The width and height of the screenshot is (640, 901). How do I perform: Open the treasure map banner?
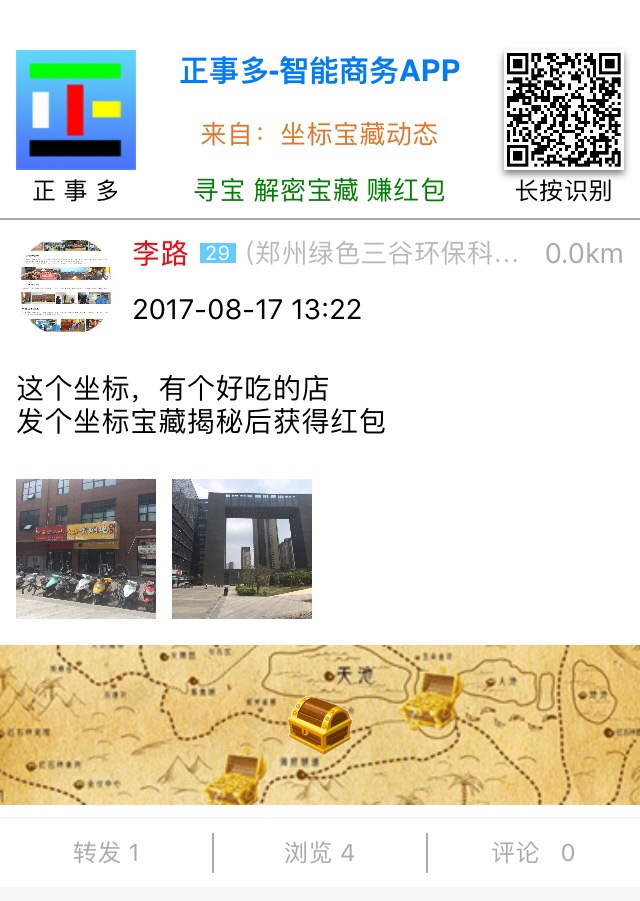click(320, 725)
